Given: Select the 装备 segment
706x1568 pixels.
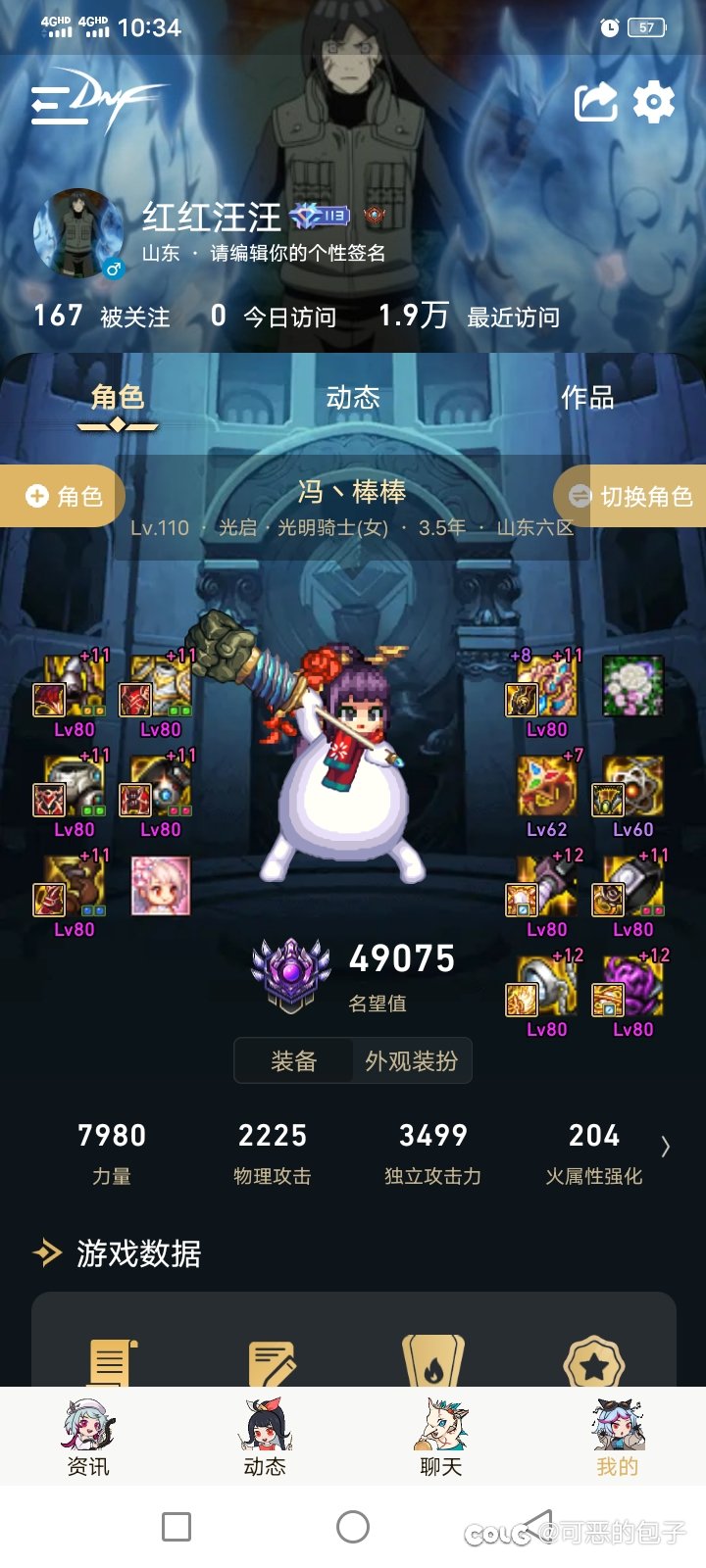Looking at the screenshot, I should click(294, 1061).
